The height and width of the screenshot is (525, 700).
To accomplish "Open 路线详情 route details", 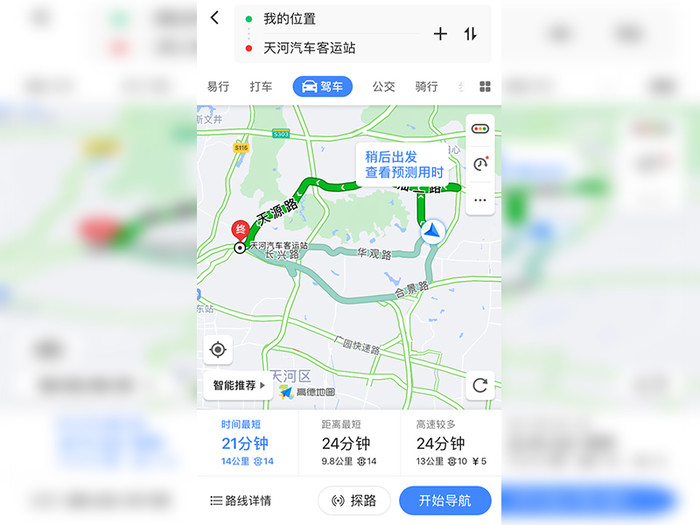I will 241,500.
